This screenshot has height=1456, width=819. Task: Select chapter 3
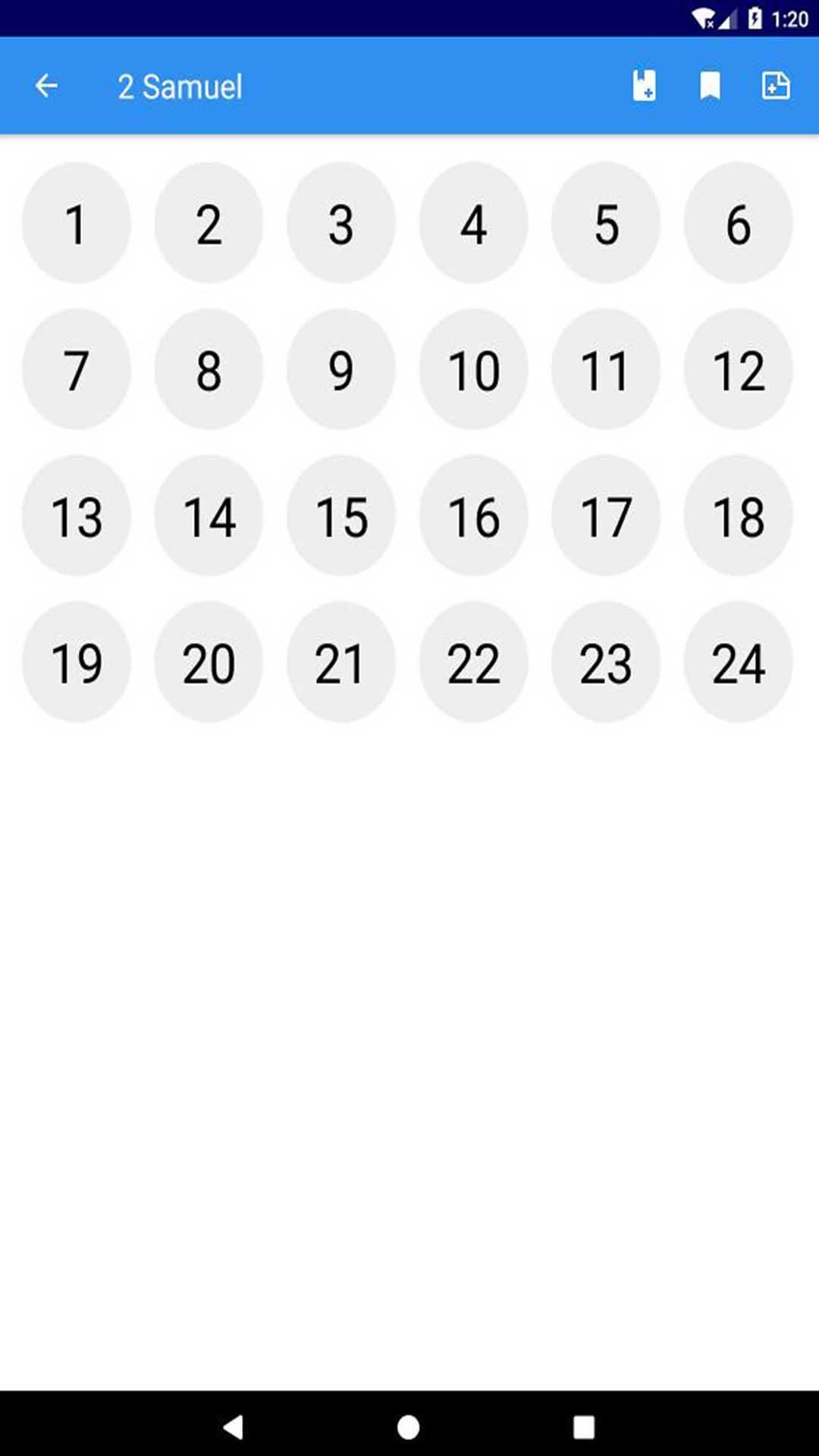(x=341, y=223)
